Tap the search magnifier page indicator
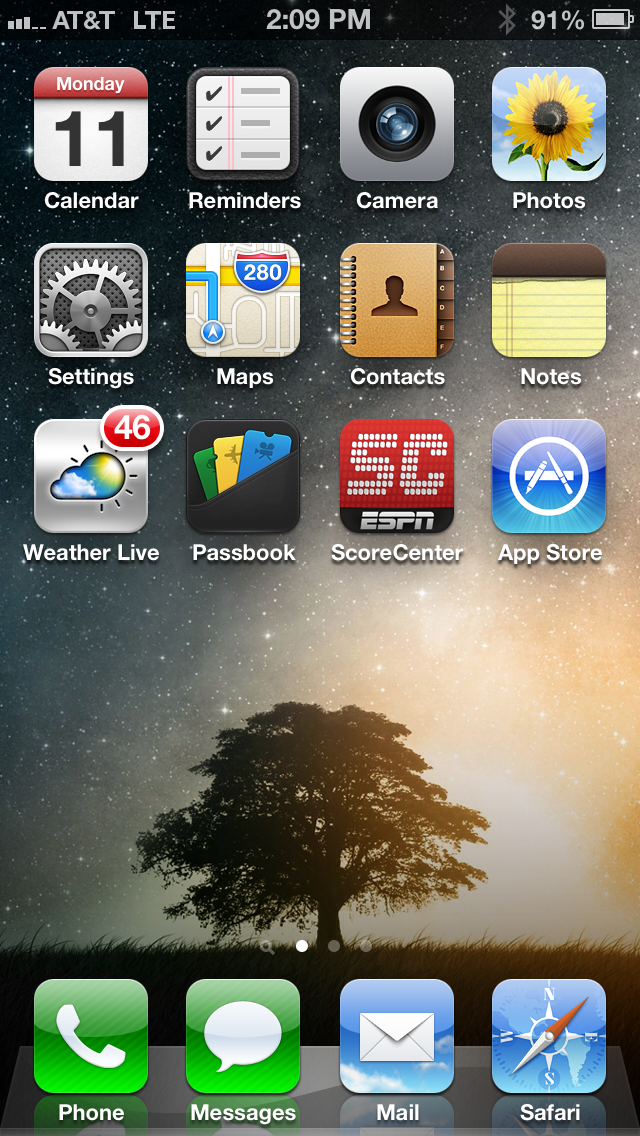The height and width of the screenshot is (1136, 640). click(267, 945)
